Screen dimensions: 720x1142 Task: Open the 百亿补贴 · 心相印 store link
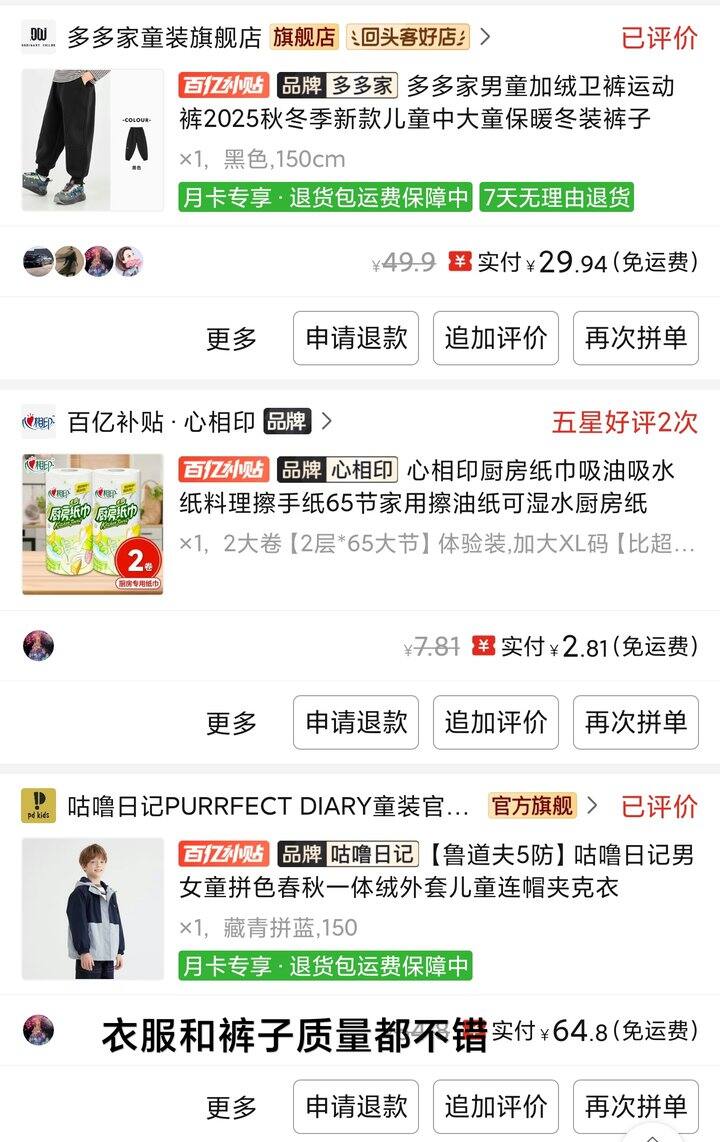tap(160, 422)
